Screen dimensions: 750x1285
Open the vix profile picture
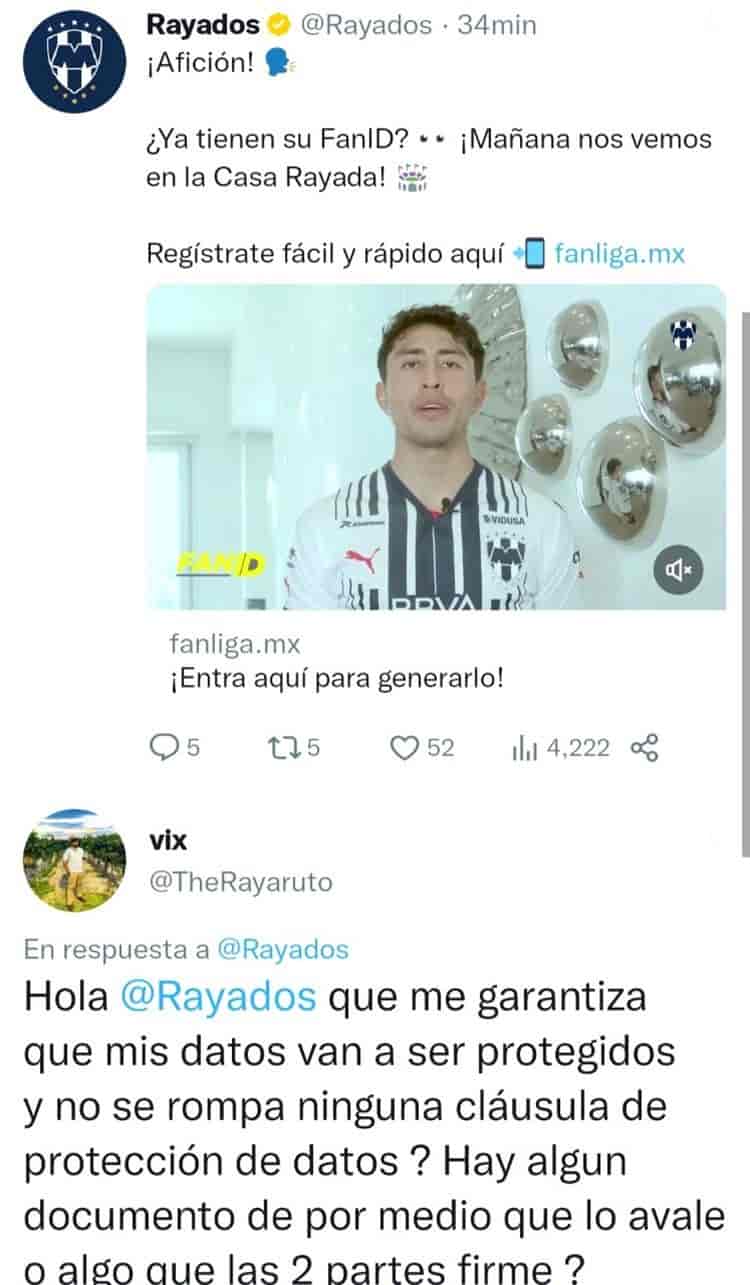click(x=74, y=858)
